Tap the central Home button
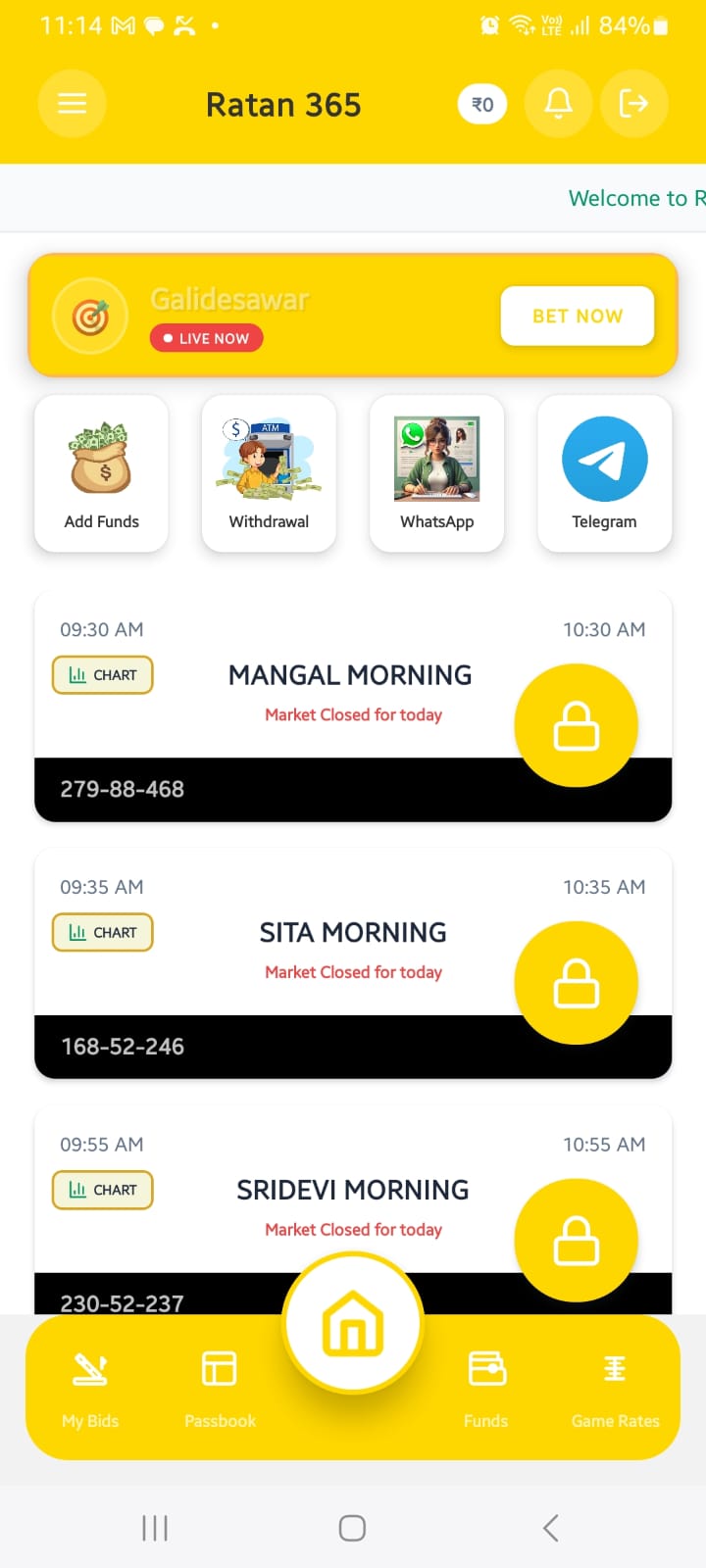 (x=353, y=1321)
